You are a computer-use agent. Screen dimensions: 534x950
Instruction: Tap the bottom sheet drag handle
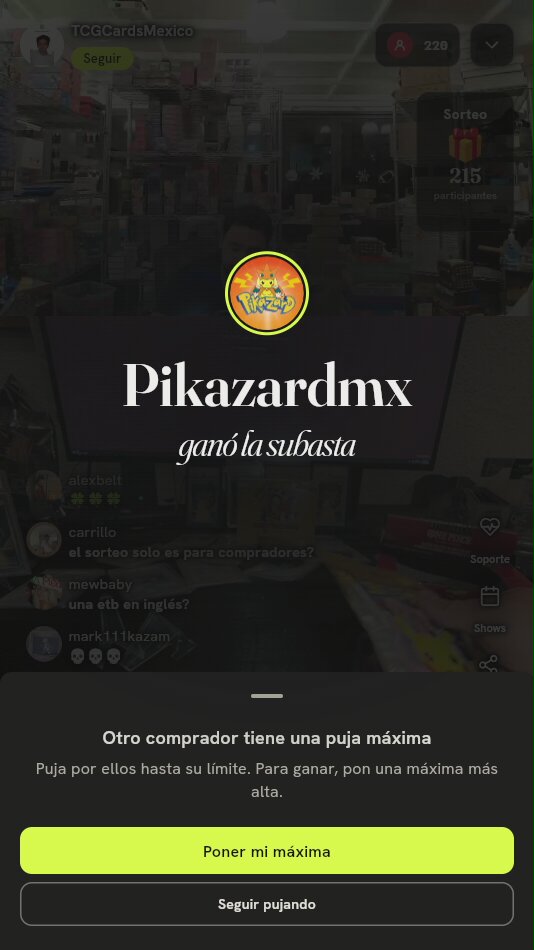pyautogui.click(x=267, y=696)
